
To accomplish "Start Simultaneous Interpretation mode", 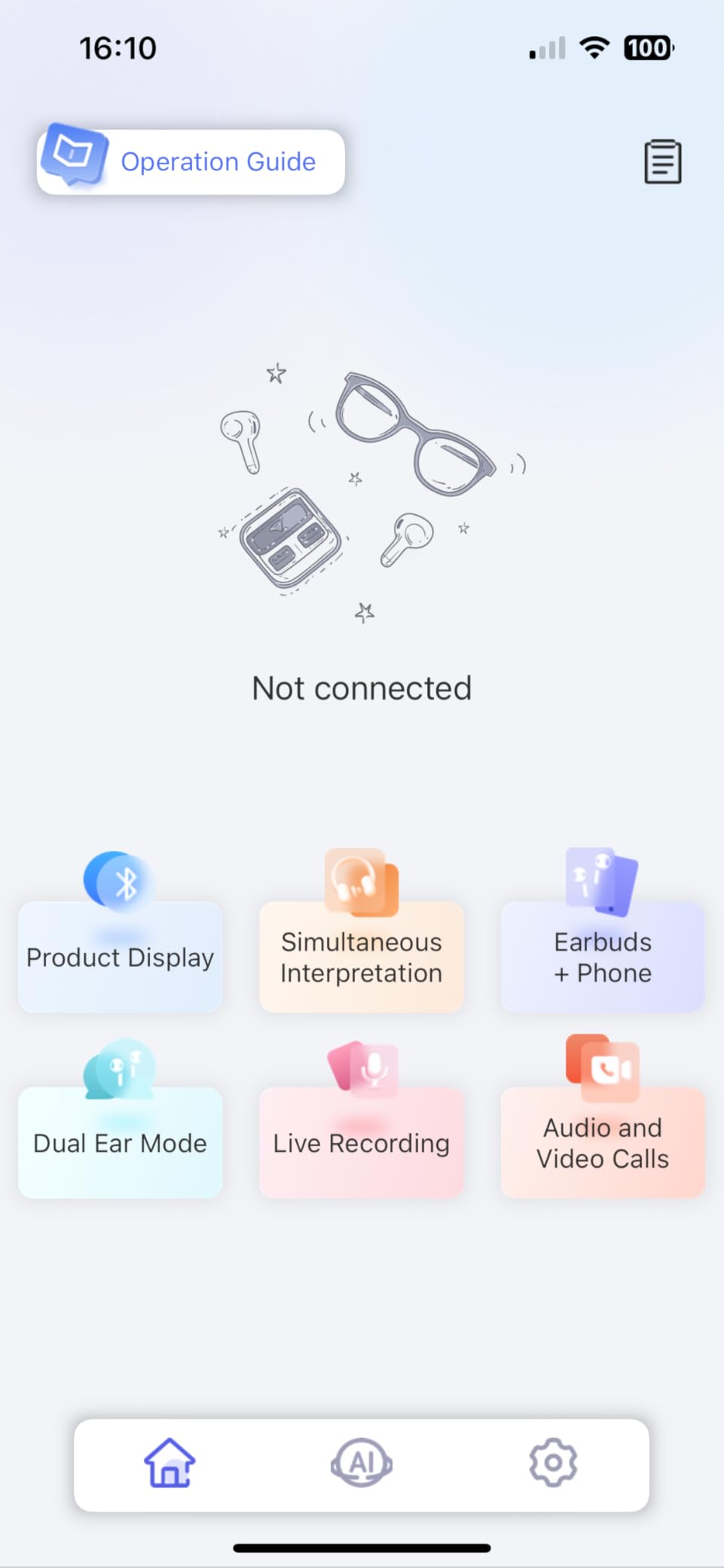I will pyautogui.click(x=362, y=955).
